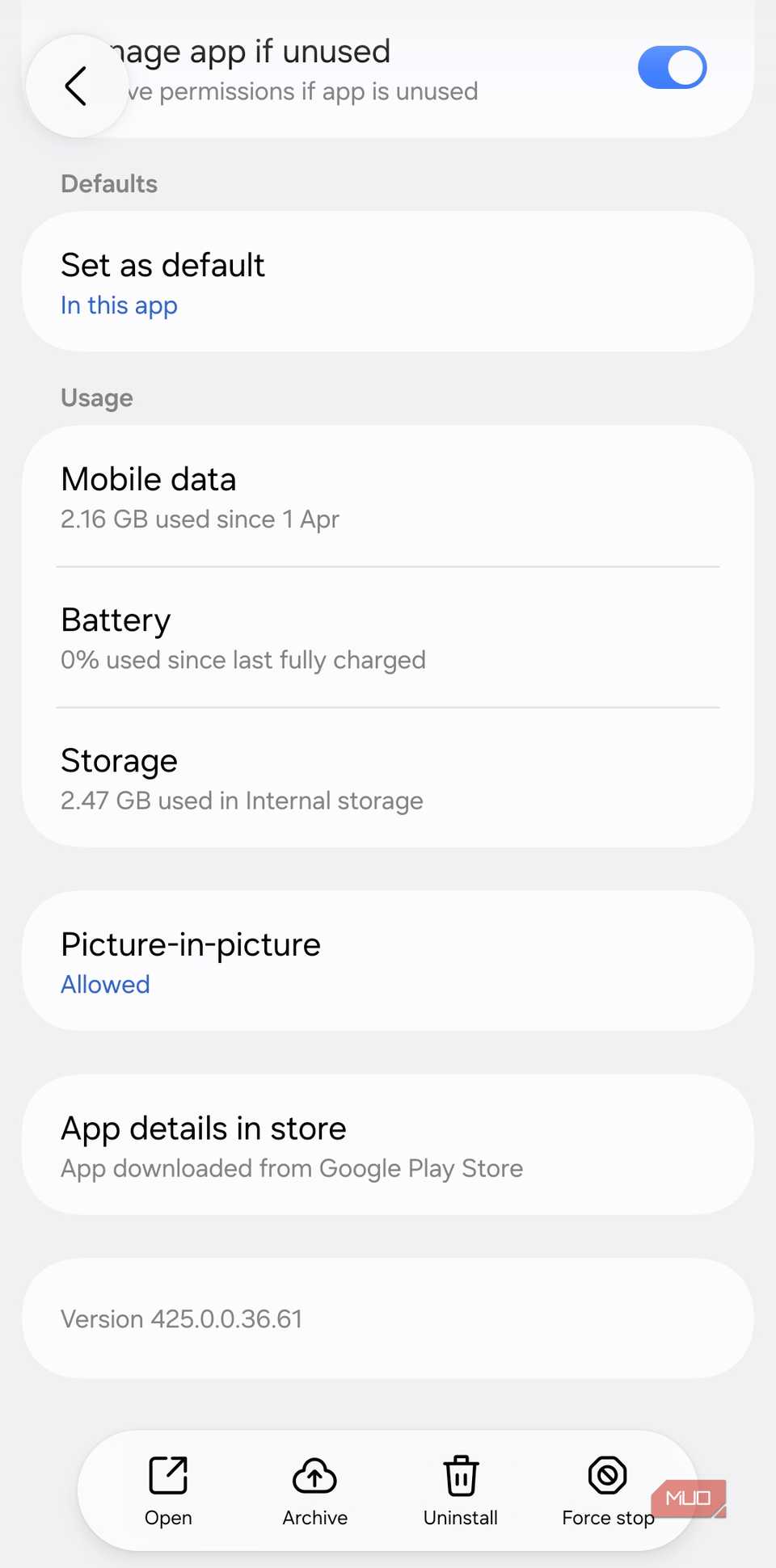Viewport: 776px width, 1568px height.
Task: Tap the Version 425.0.0.36.61 row
Action: coord(388,1318)
